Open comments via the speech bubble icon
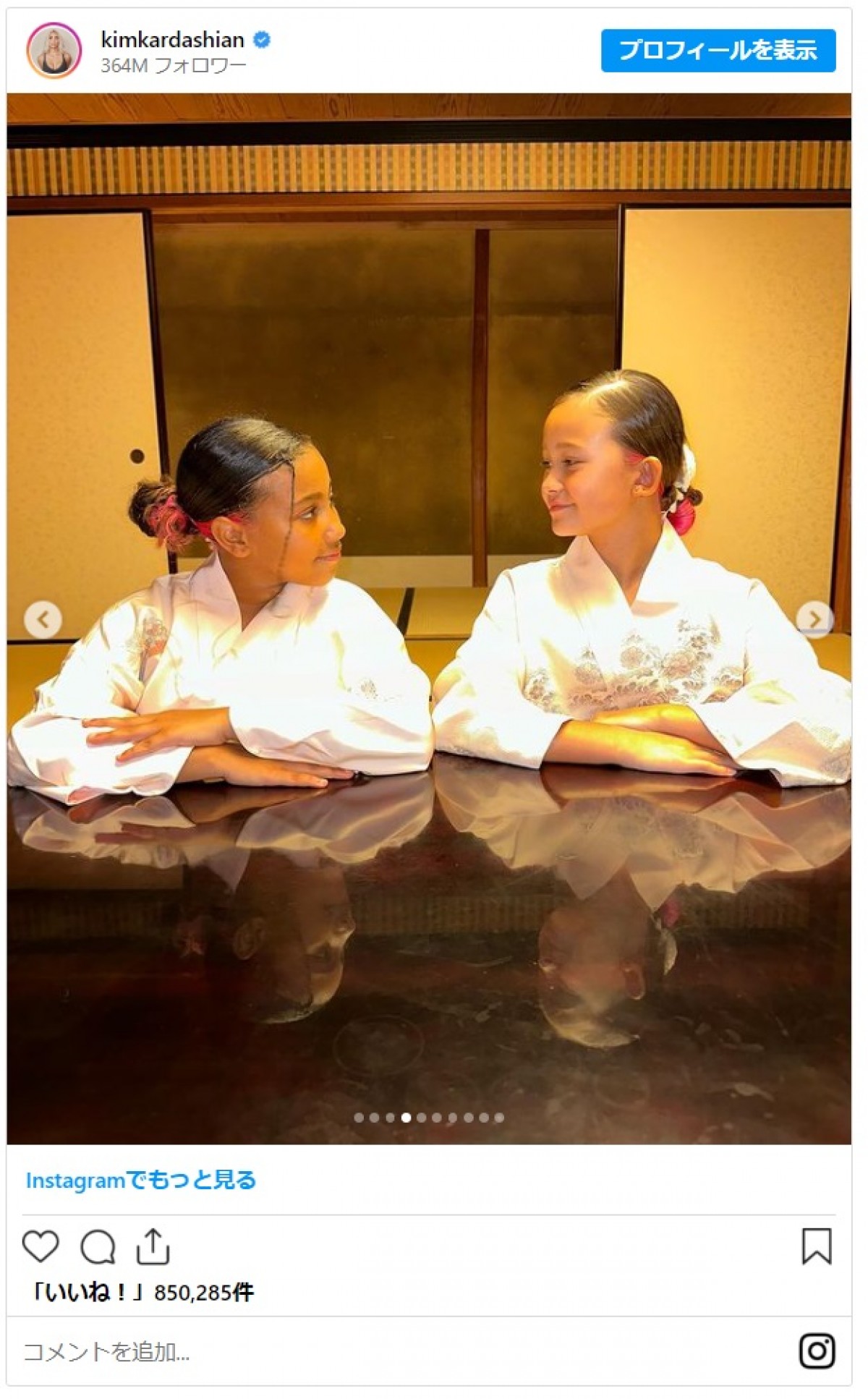868x1399 pixels. 98,1246
